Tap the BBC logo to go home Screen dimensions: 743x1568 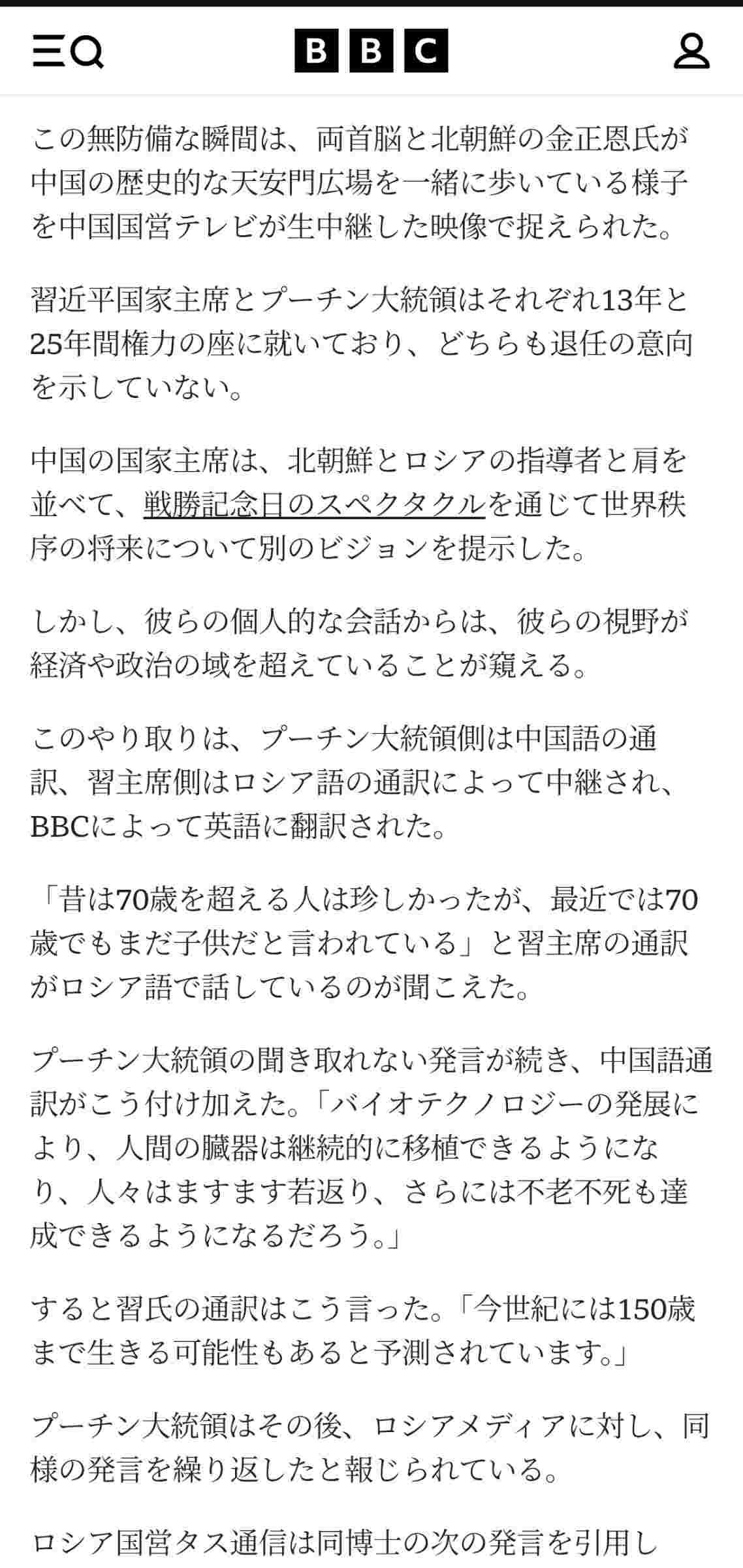point(371,51)
